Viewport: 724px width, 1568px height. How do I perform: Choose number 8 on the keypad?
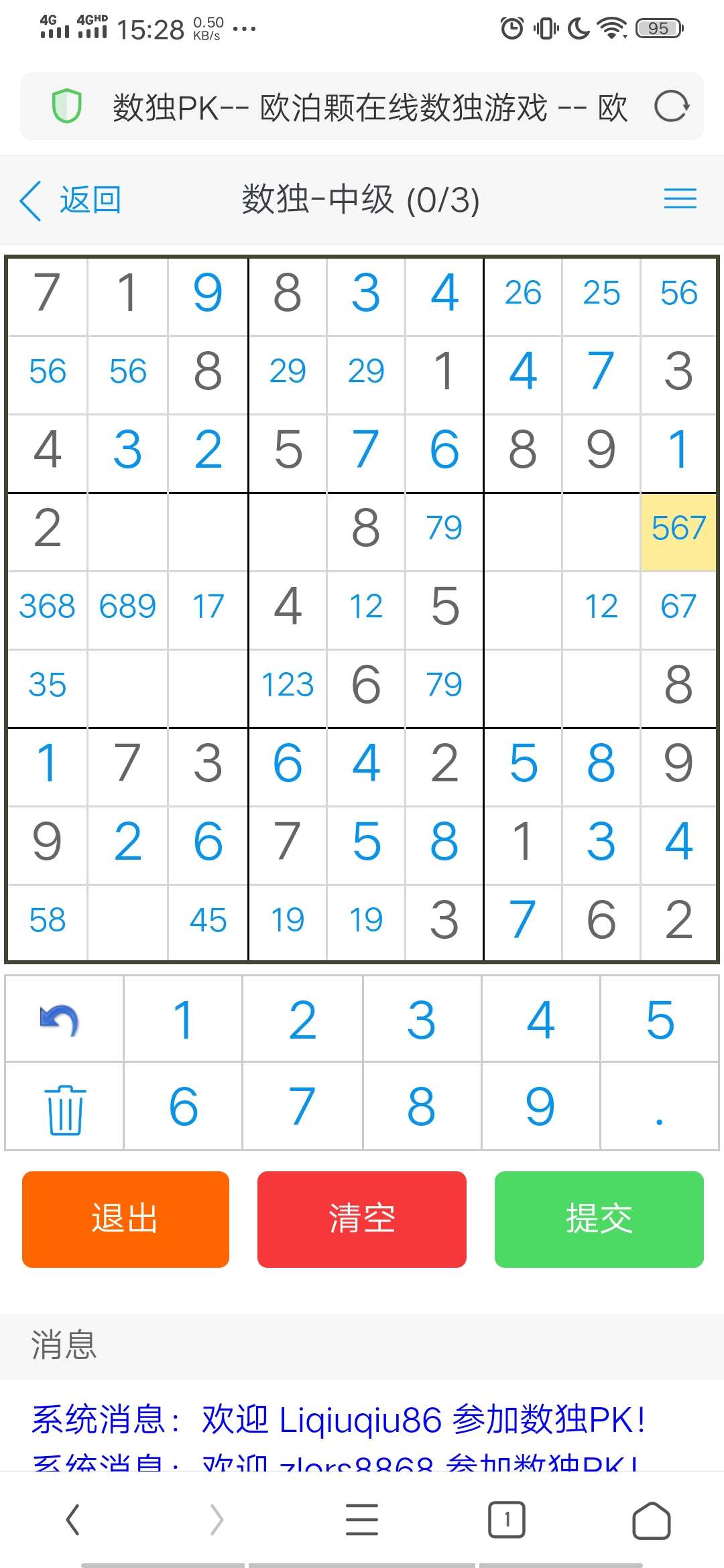tap(422, 1107)
